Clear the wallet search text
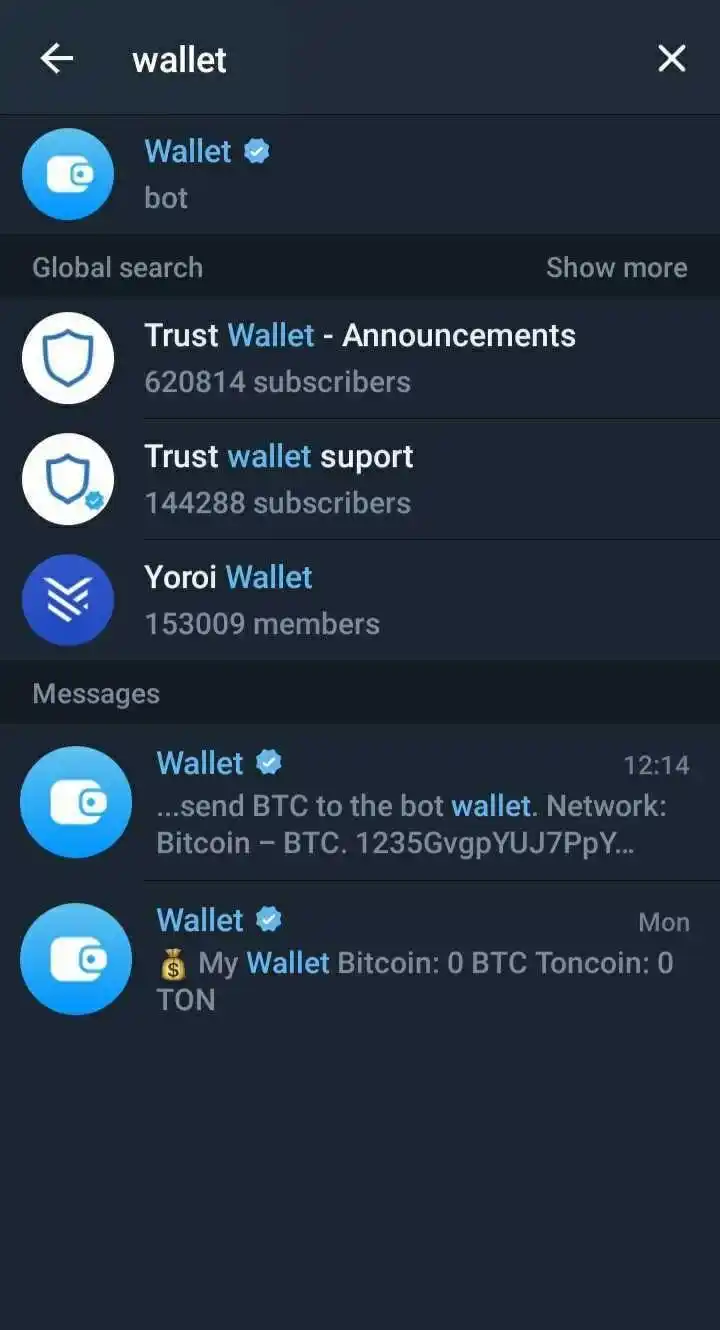 [672, 59]
